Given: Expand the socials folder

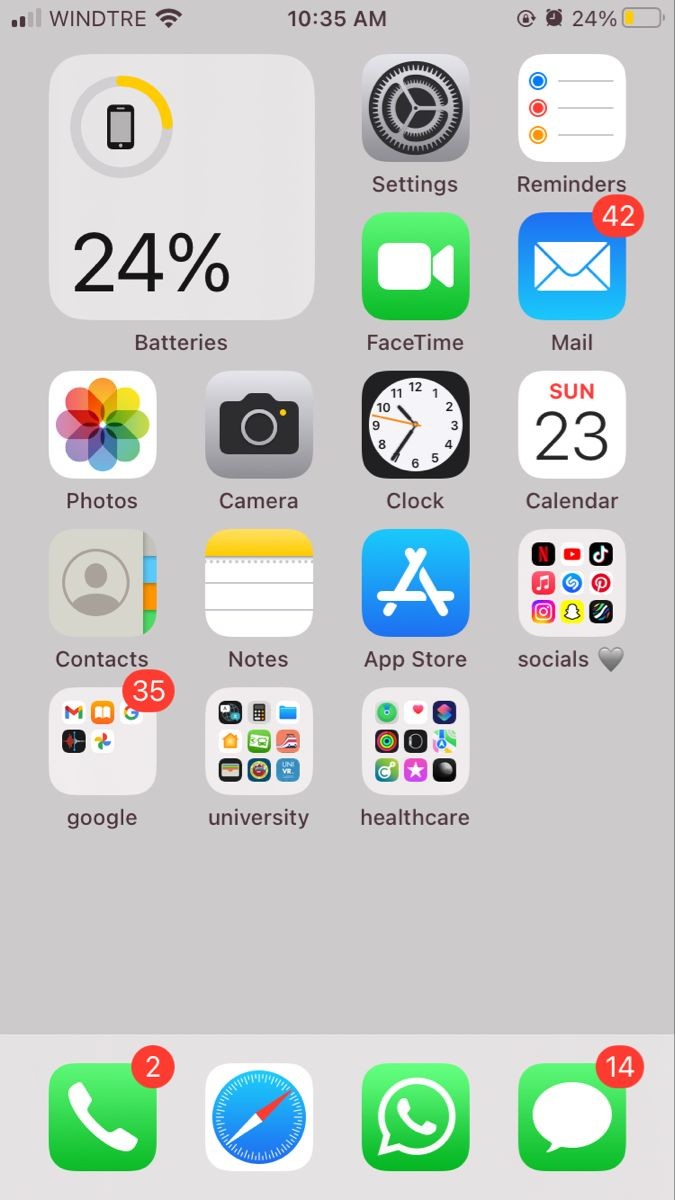Looking at the screenshot, I should point(572,583).
